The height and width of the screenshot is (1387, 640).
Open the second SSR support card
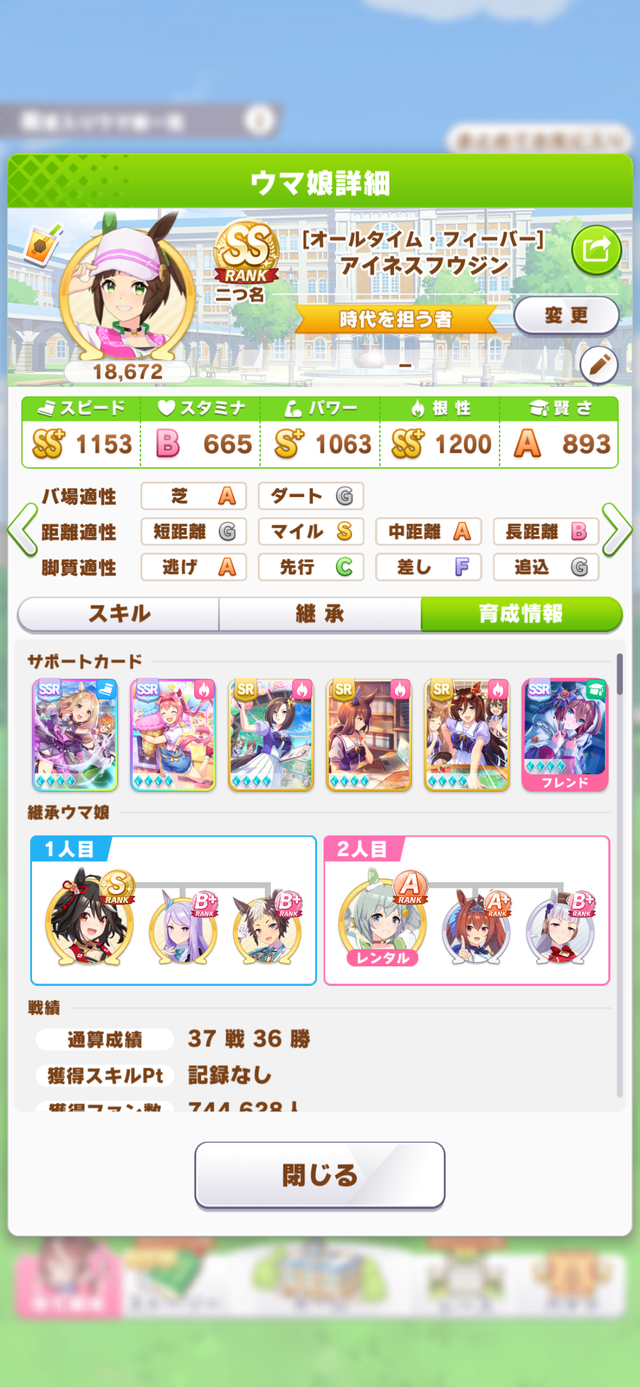tap(173, 735)
